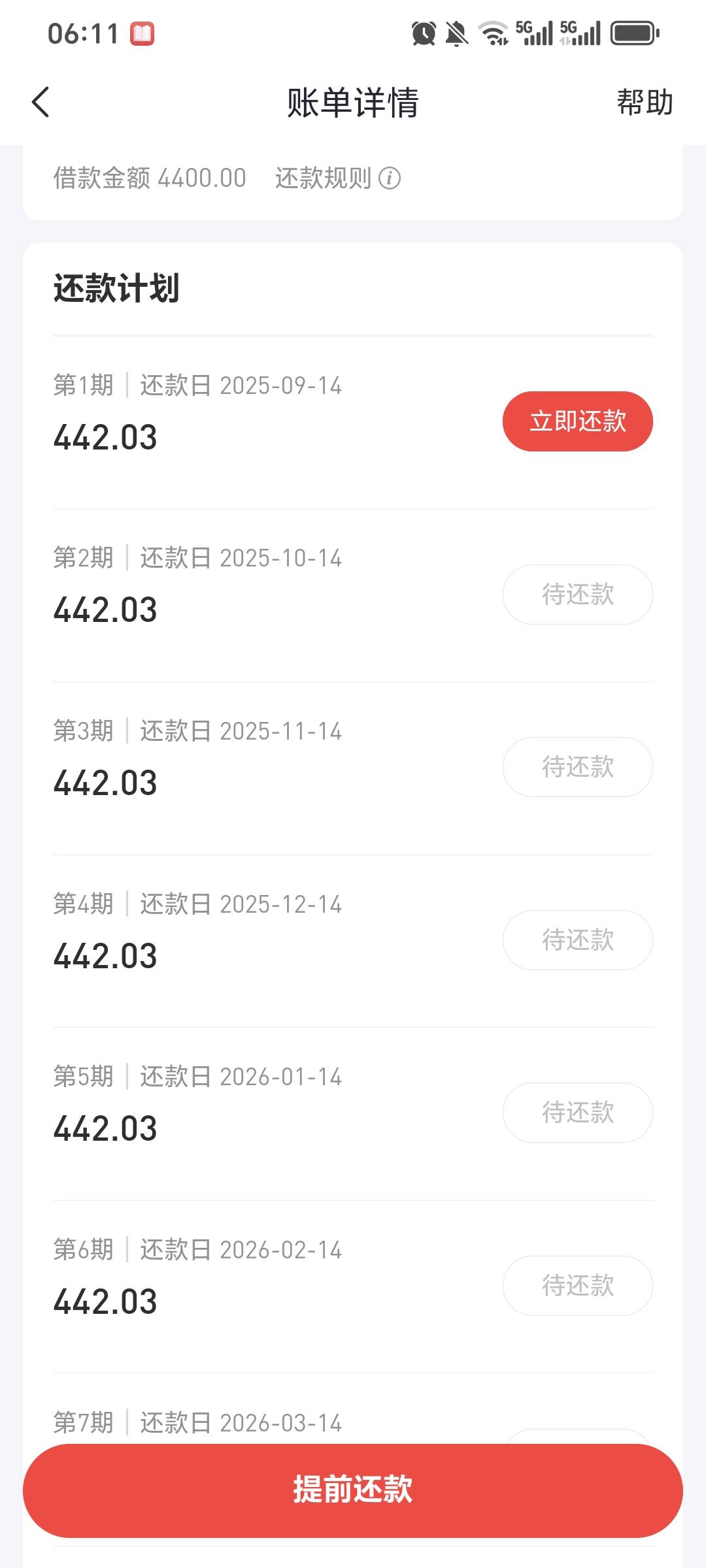The image size is (706, 1568).
Task: View 还款规则 info details
Action: point(337,178)
